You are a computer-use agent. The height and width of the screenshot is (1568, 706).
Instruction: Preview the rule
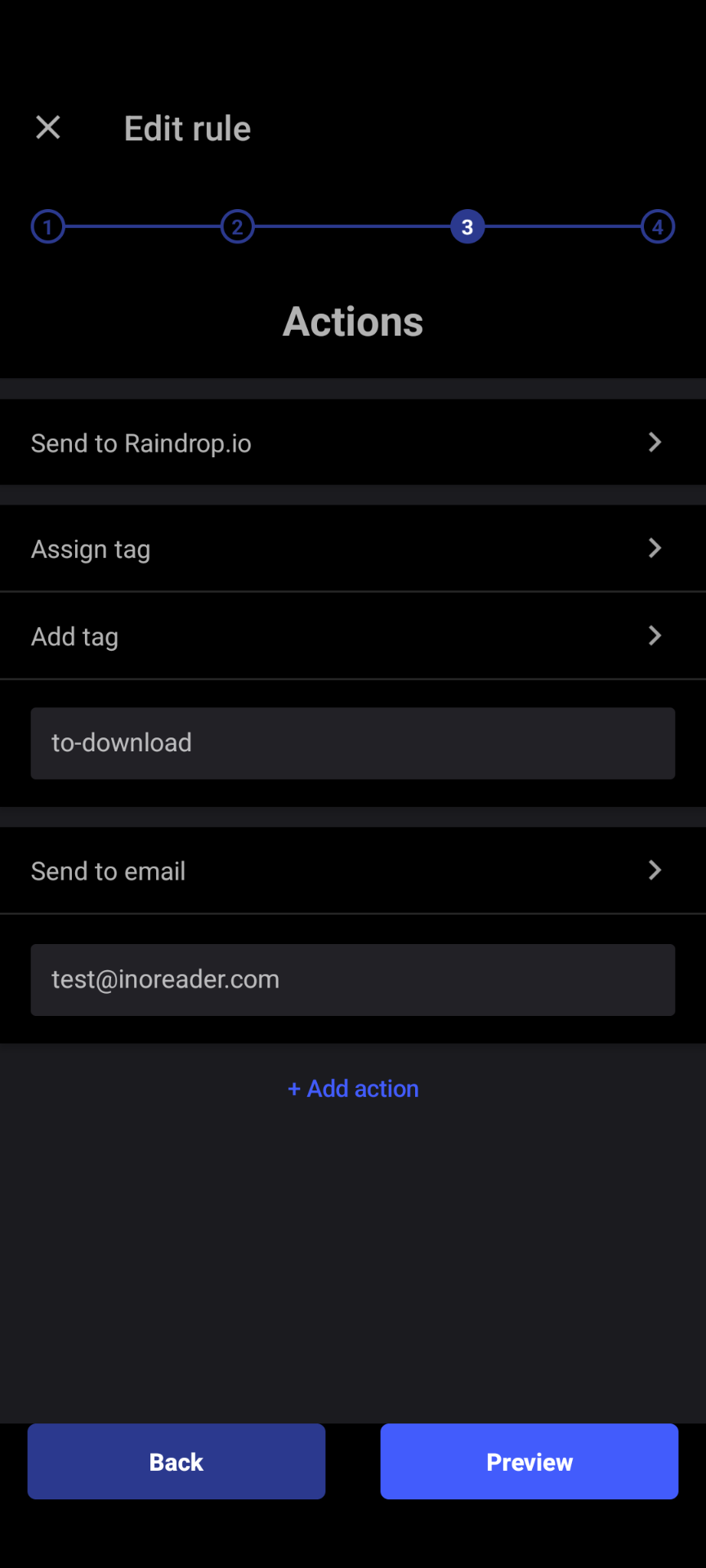(529, 1461)
